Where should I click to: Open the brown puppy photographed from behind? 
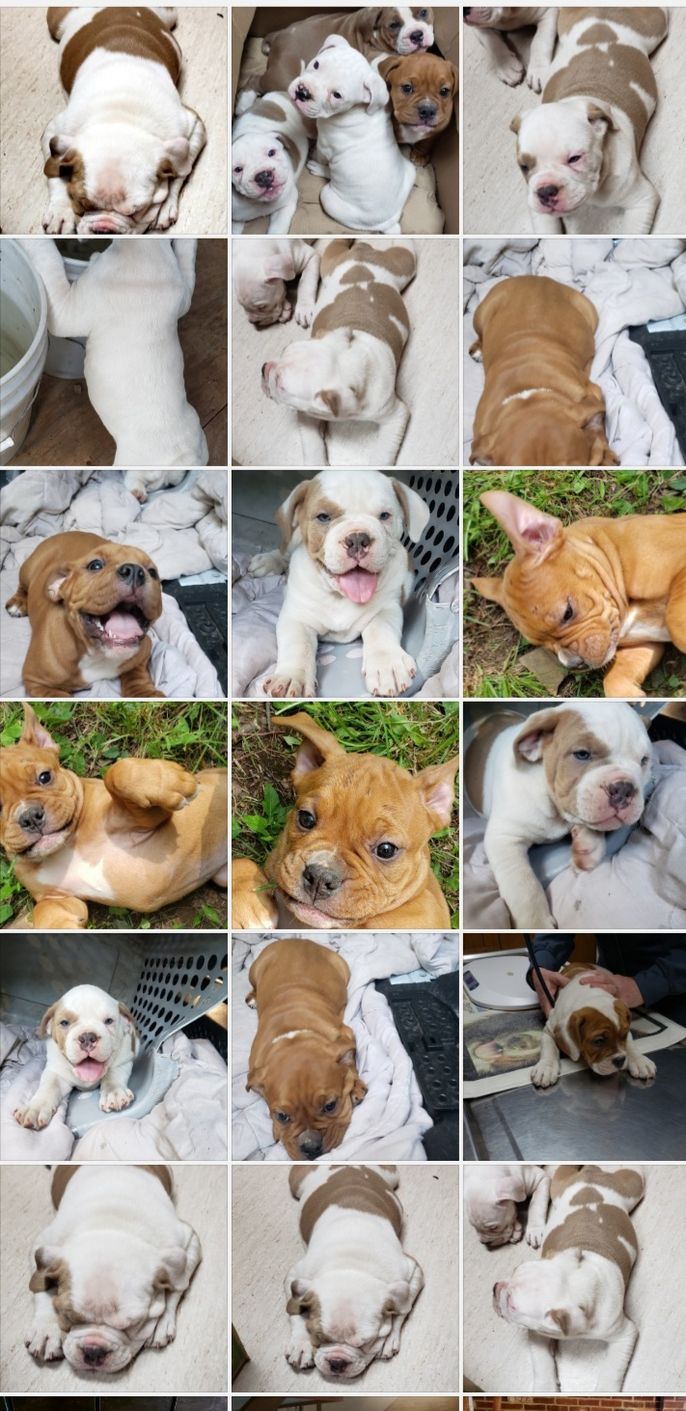click(x=574, y=352)
